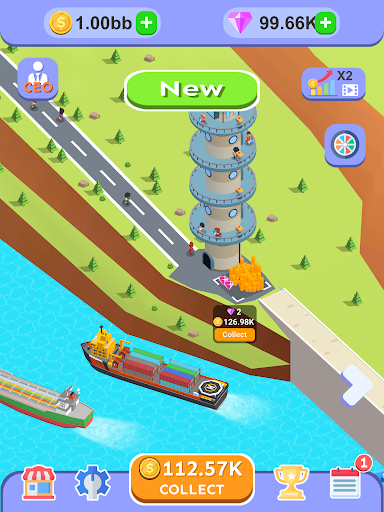Open the shop
Viewport: 384px width, 512px height.
(39, 483)
